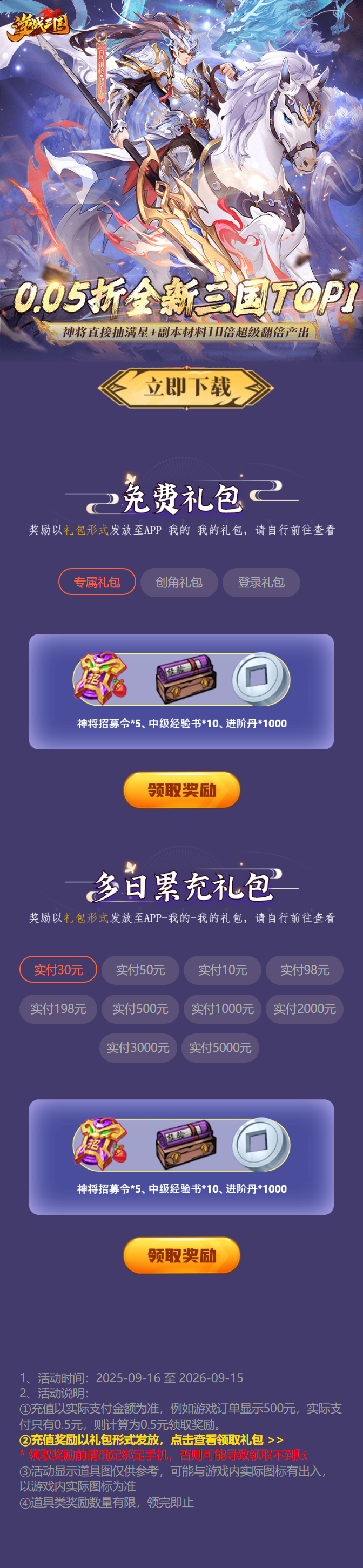
Task: Switch to the 登录礼包 tab
Action: coord(261,583)
